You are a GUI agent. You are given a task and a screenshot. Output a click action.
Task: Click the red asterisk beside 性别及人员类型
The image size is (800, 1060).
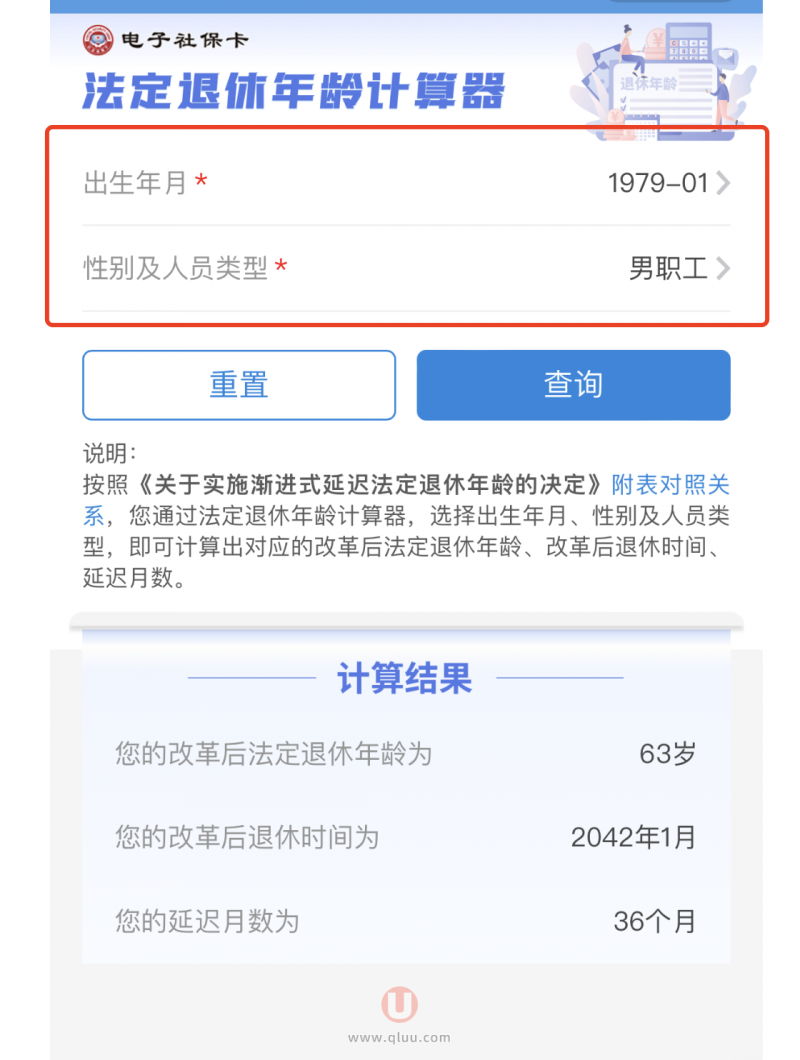pos(279,268)
